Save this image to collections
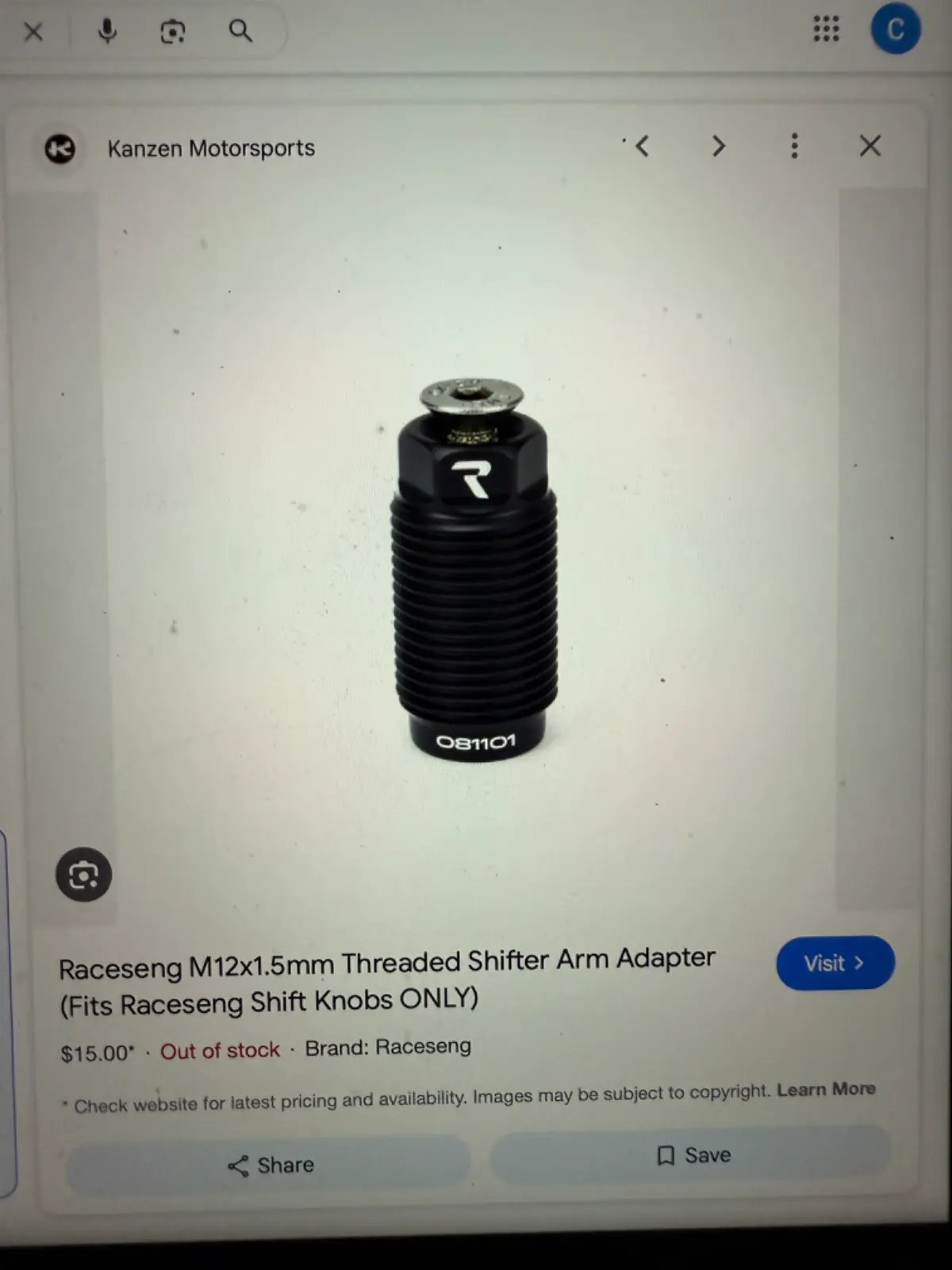This screenshot has width=952, height=1270. [693, 1155]
